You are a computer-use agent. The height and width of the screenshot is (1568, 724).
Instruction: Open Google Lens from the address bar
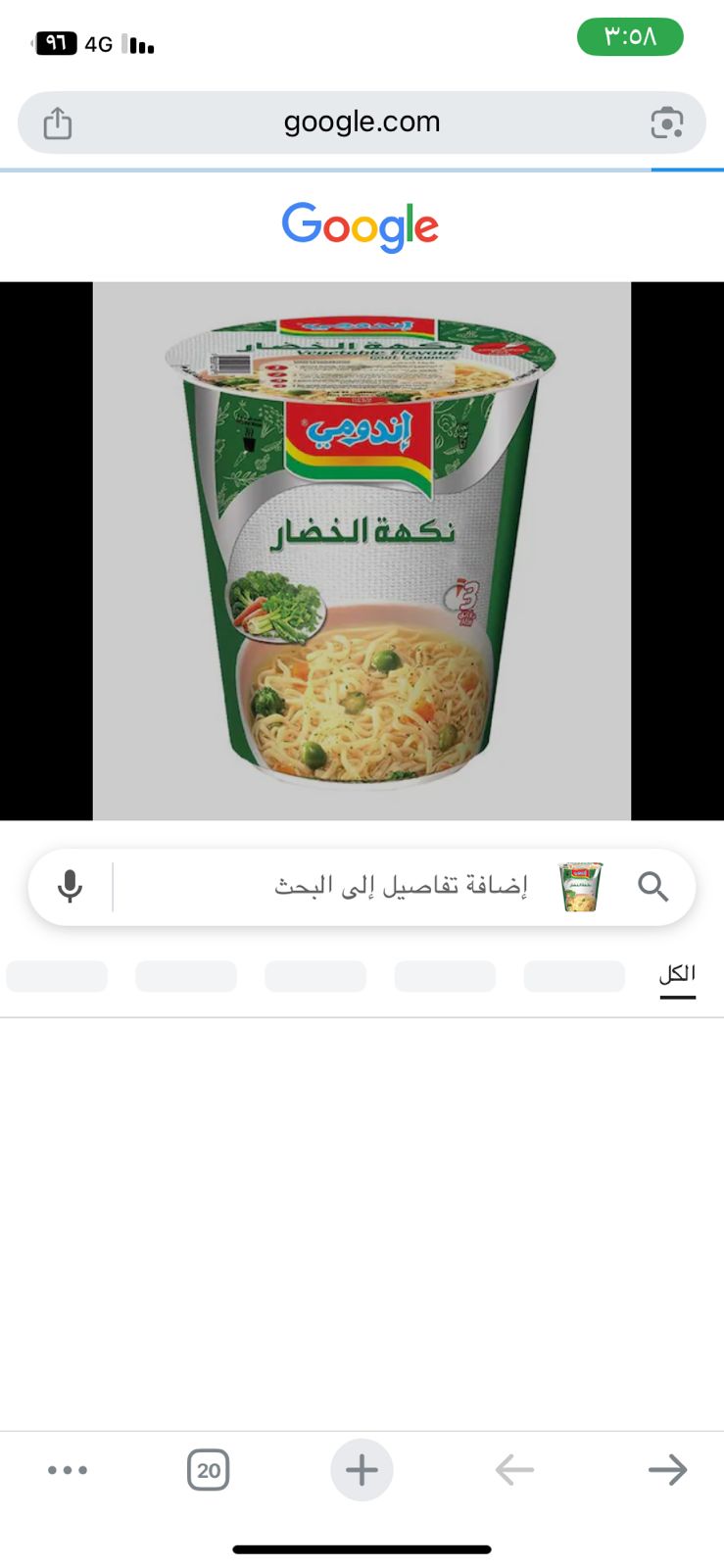coord(666,123)
